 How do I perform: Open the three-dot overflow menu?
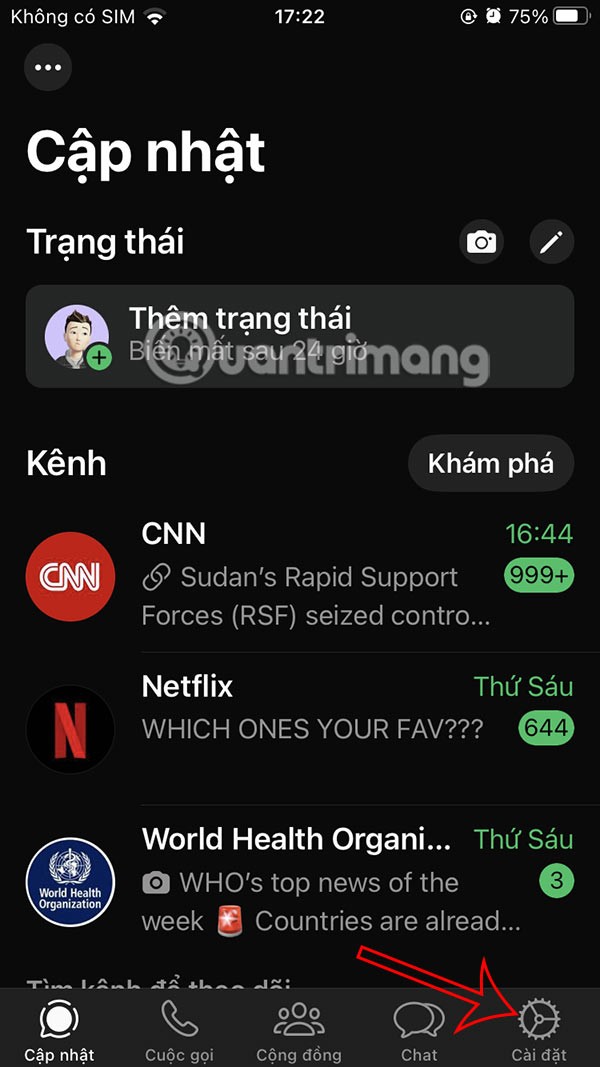point(47,68)
